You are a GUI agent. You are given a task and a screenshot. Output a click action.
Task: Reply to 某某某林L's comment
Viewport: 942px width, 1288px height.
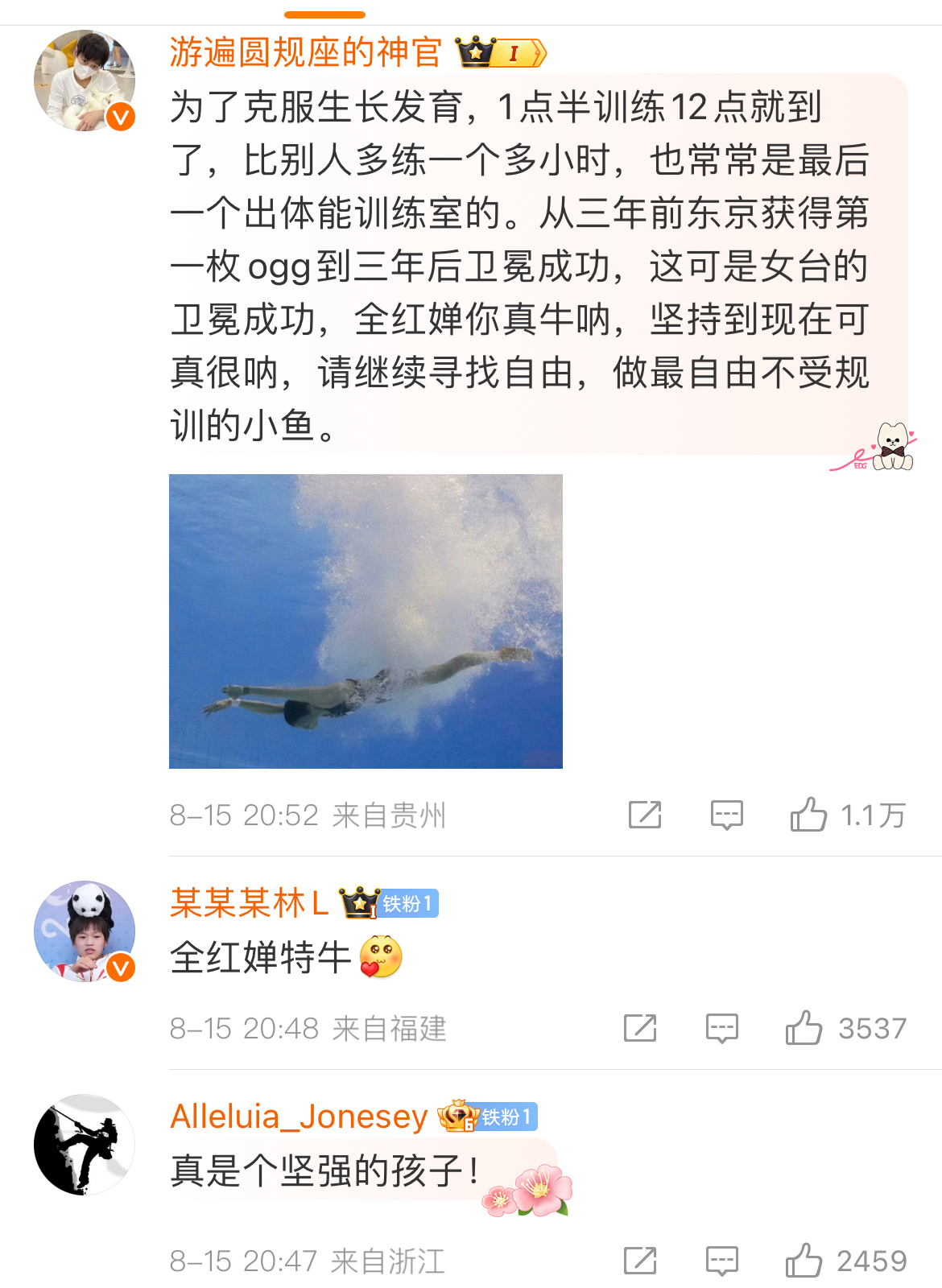721,1028
